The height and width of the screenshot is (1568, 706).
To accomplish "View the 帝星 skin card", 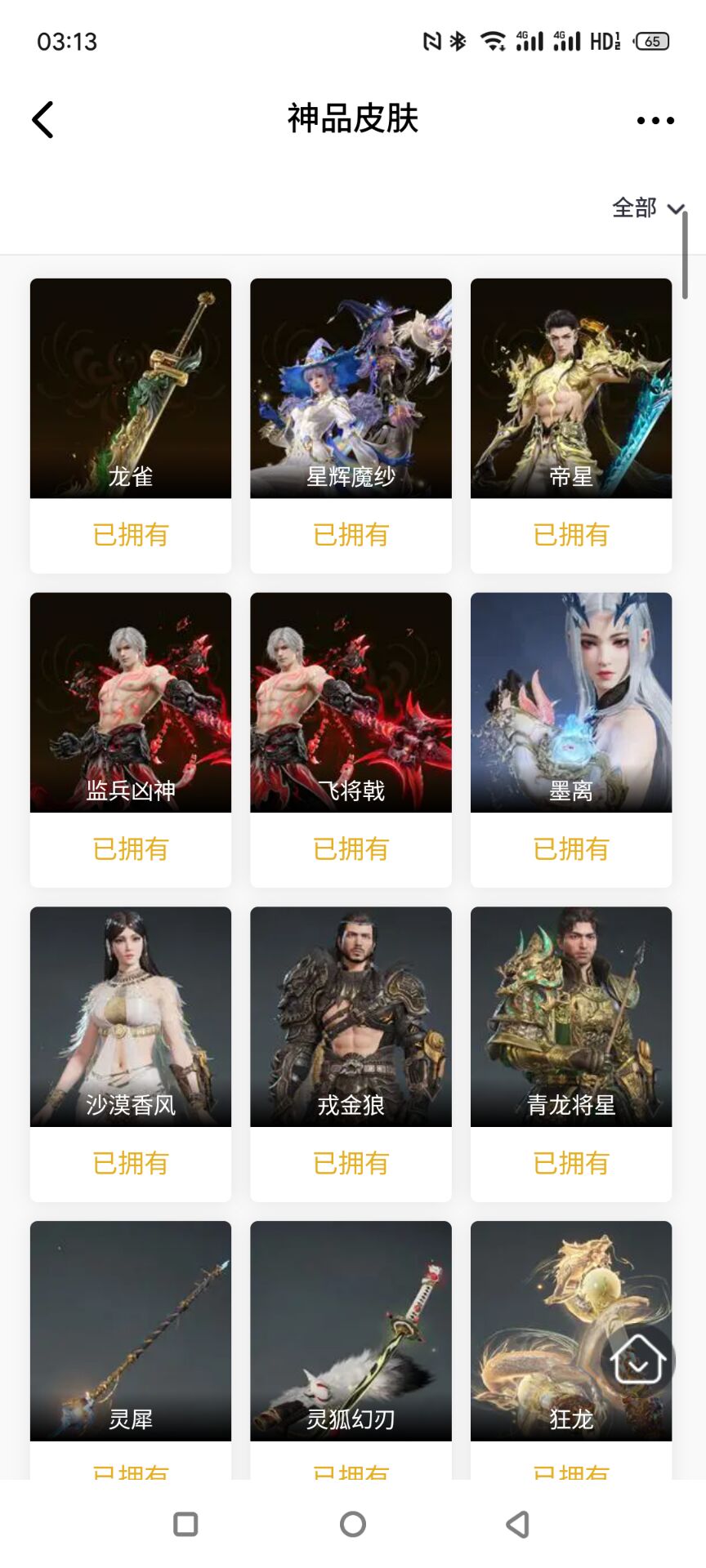I will 571,389.
